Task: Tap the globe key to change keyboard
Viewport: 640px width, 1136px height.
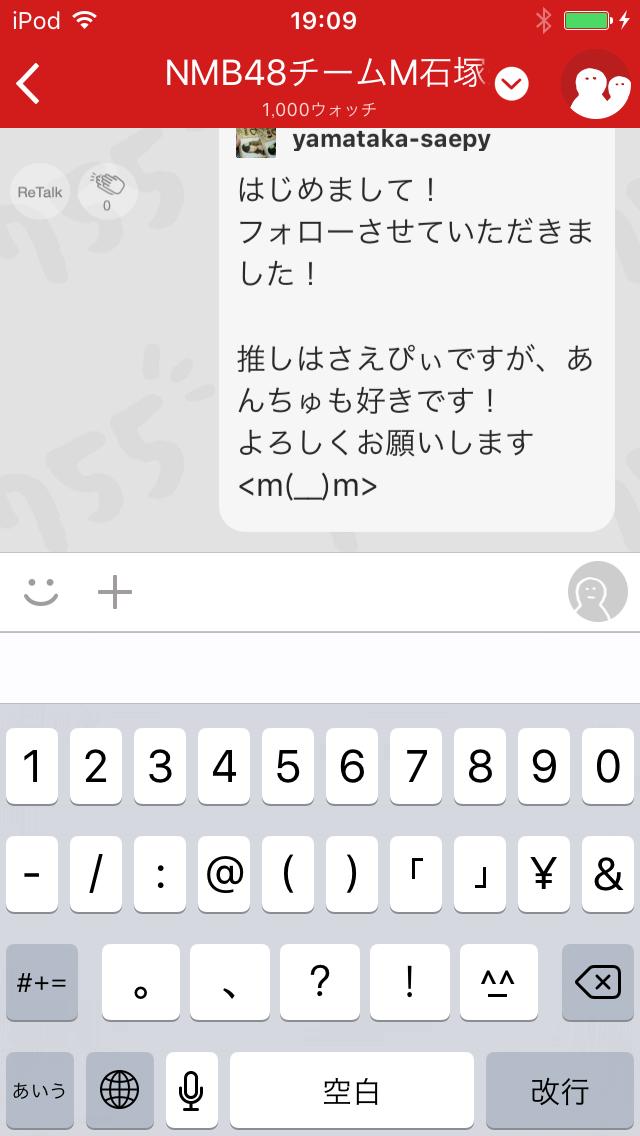Action: point(120,1091)
